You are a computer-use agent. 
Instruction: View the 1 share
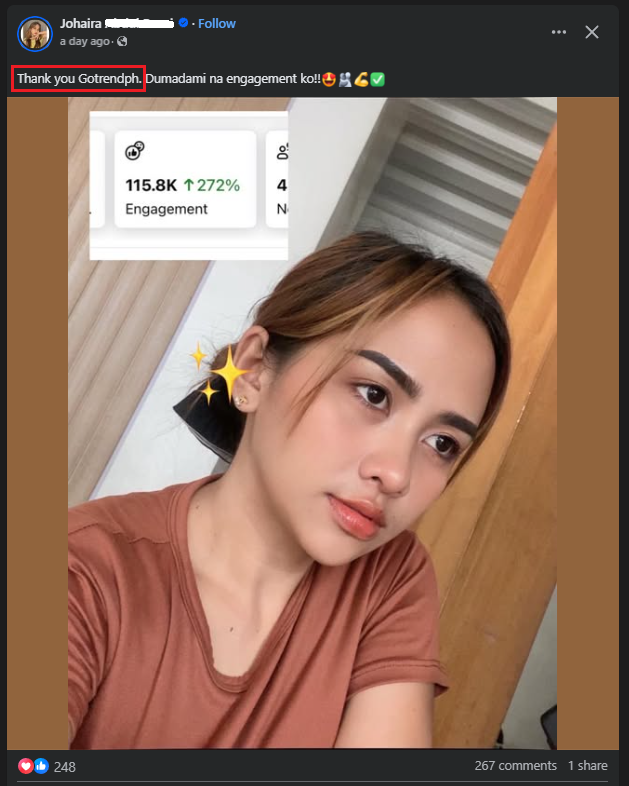click(587, 766)
